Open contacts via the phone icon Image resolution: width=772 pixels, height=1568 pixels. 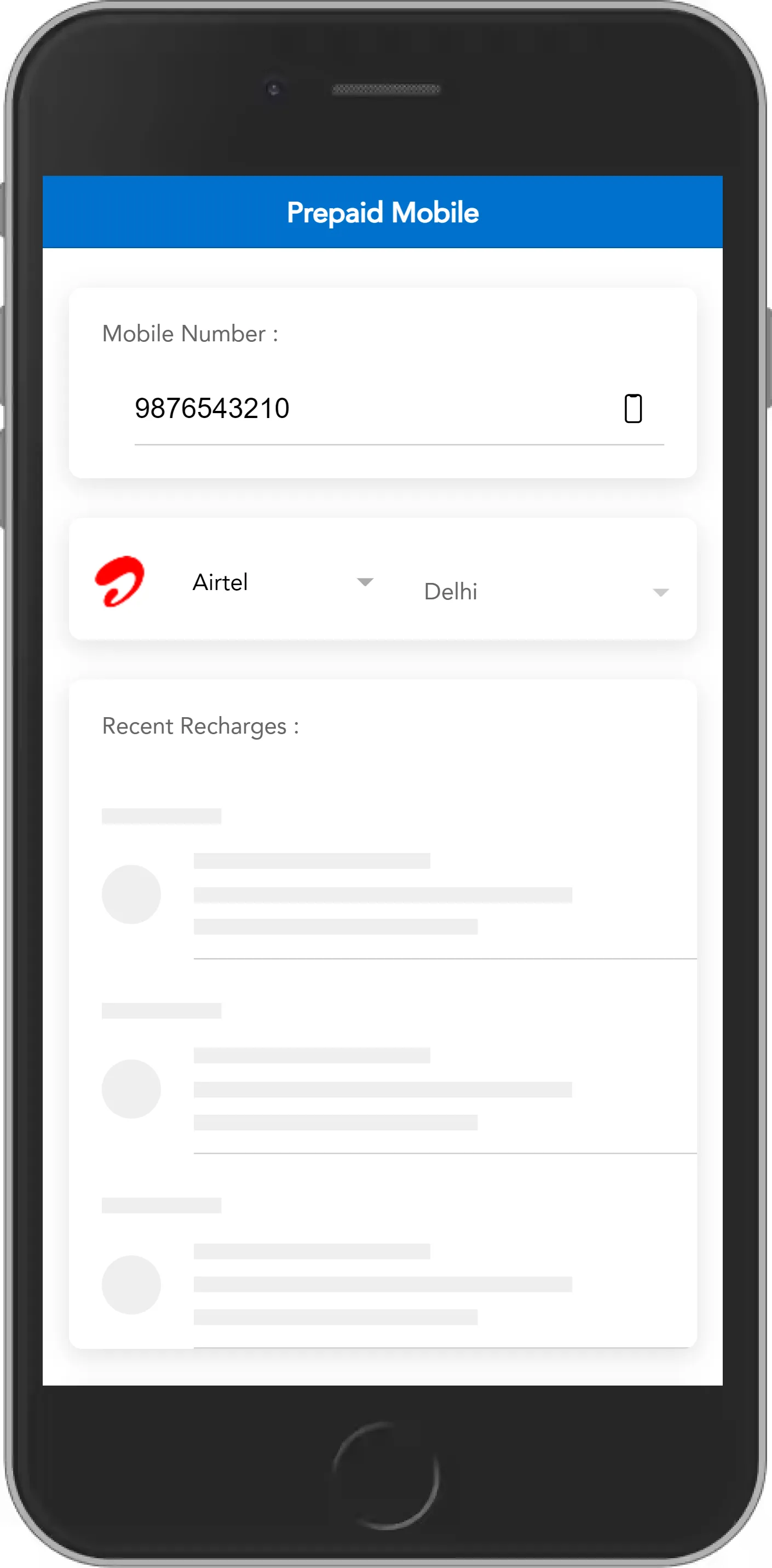coord(633,408)
